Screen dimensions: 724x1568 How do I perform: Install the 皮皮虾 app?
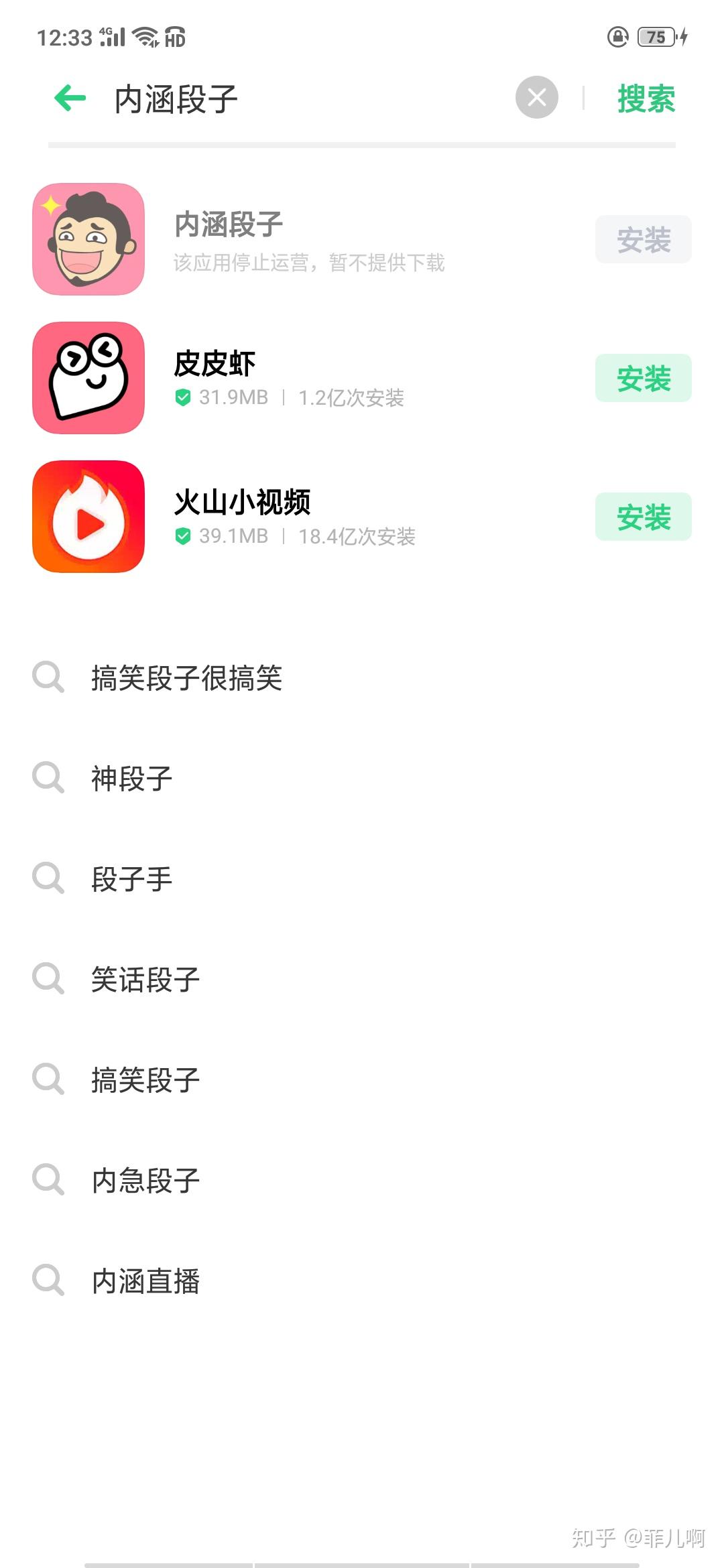tap(643, 378)
